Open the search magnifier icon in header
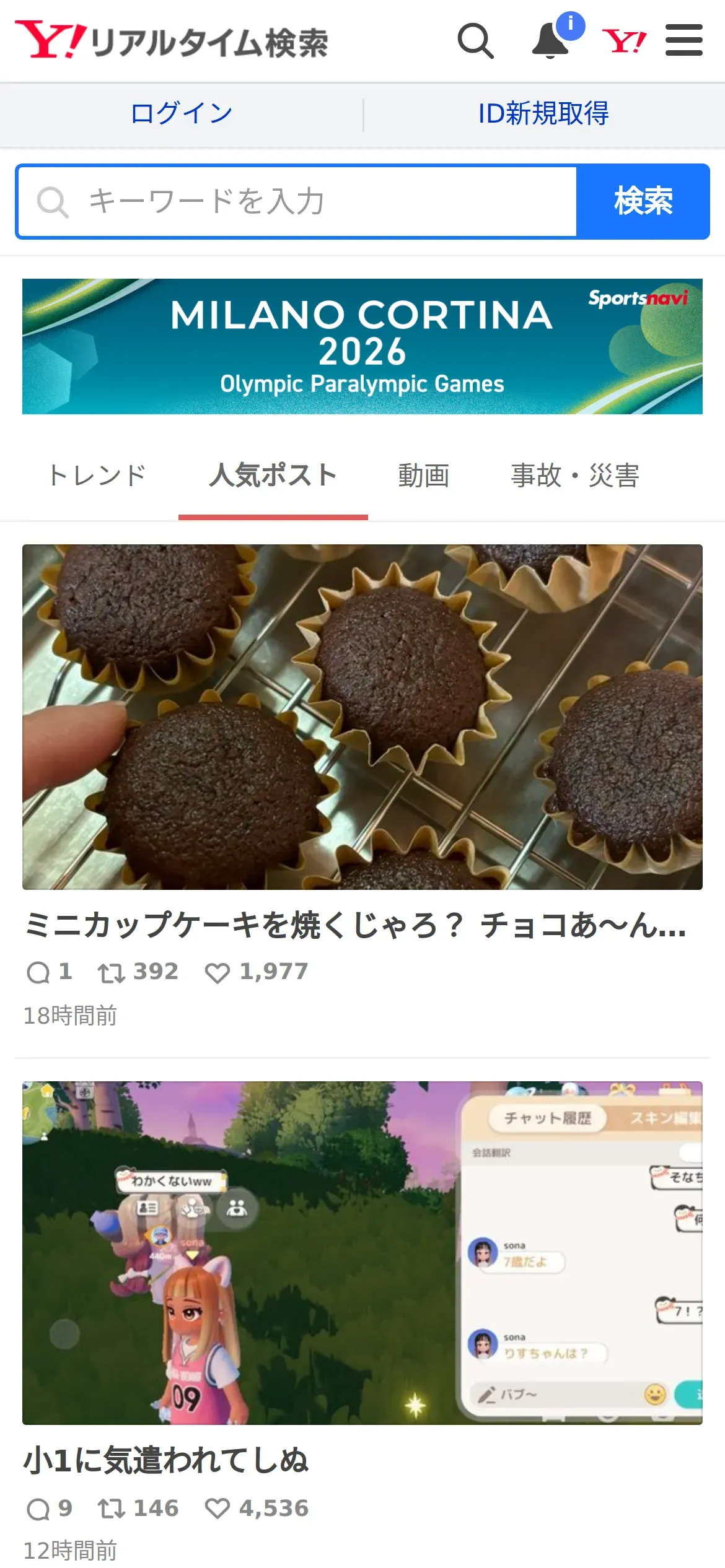This screenshot has height=1568, width=725. point(475,41)
